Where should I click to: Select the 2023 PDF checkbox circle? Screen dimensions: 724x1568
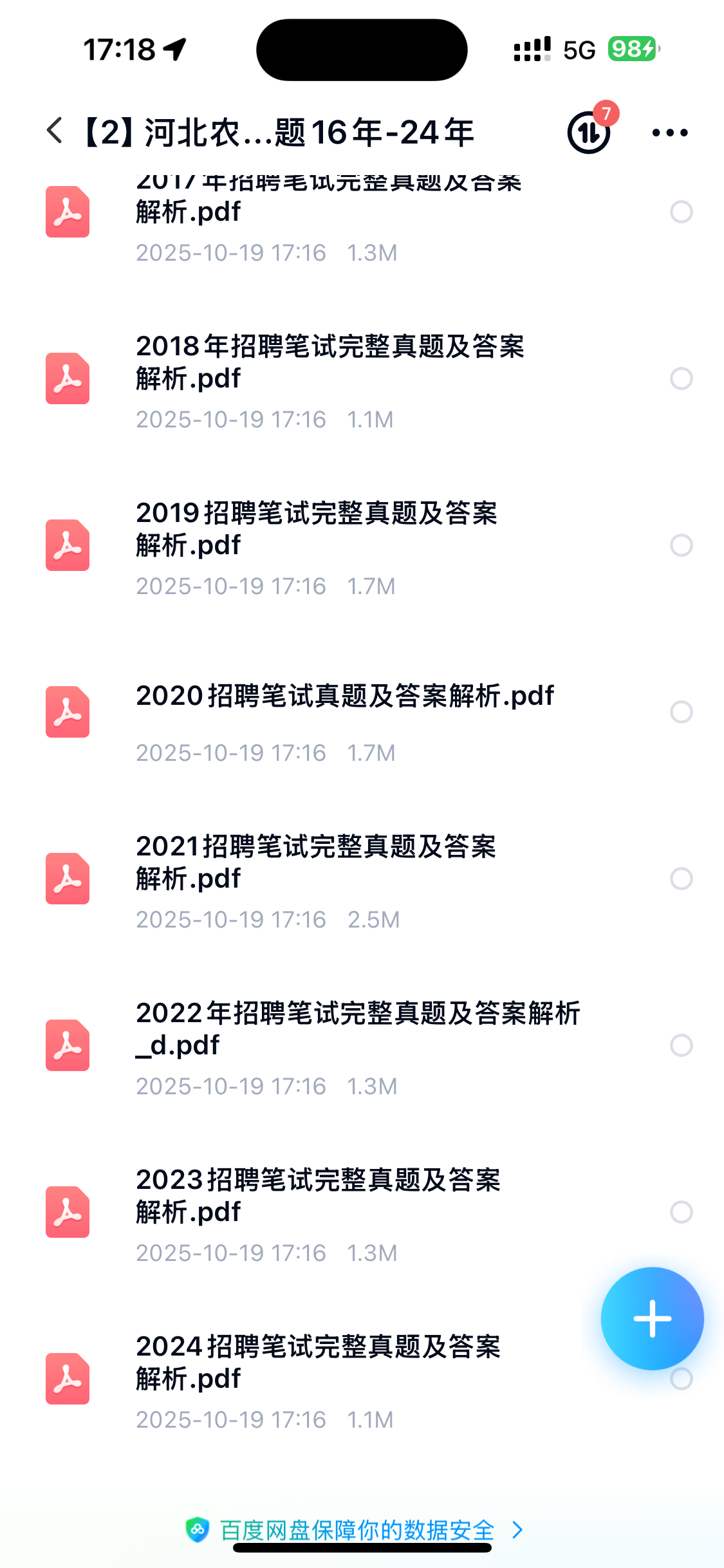681,1212
